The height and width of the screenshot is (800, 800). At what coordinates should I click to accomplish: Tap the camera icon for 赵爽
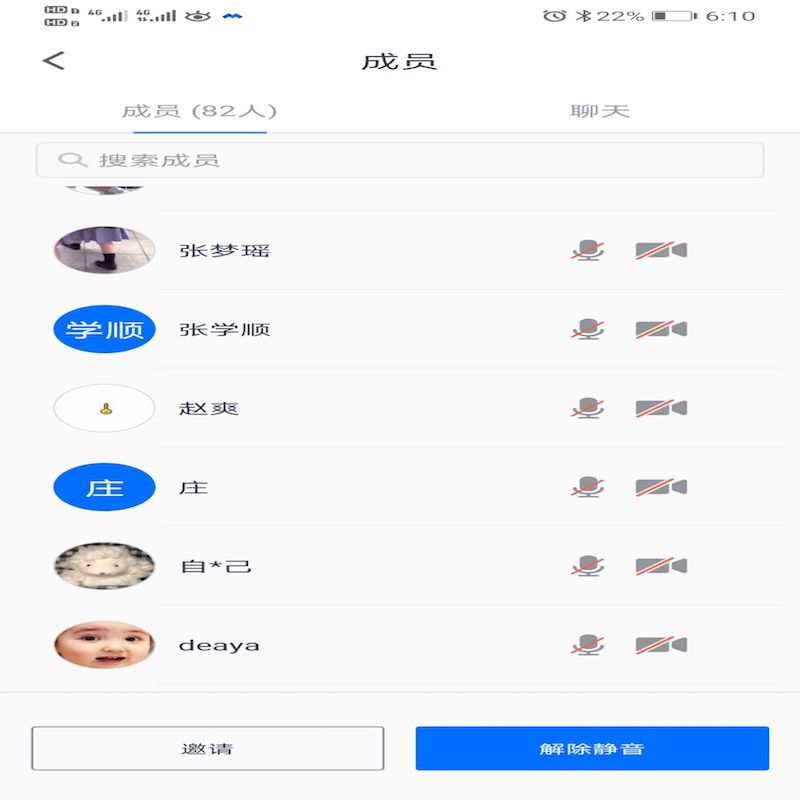[x=661, y=408]
